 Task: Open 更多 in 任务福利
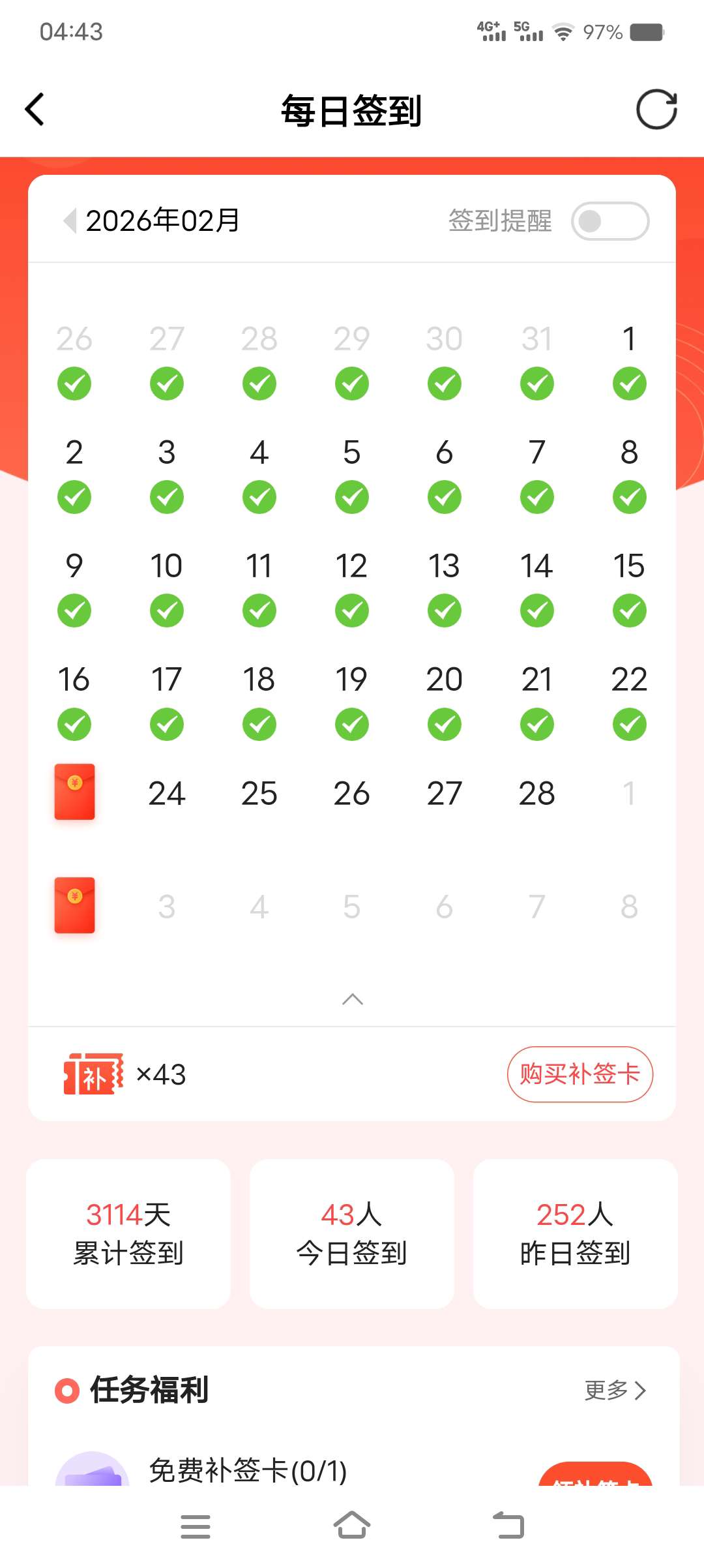point(615,1390)
